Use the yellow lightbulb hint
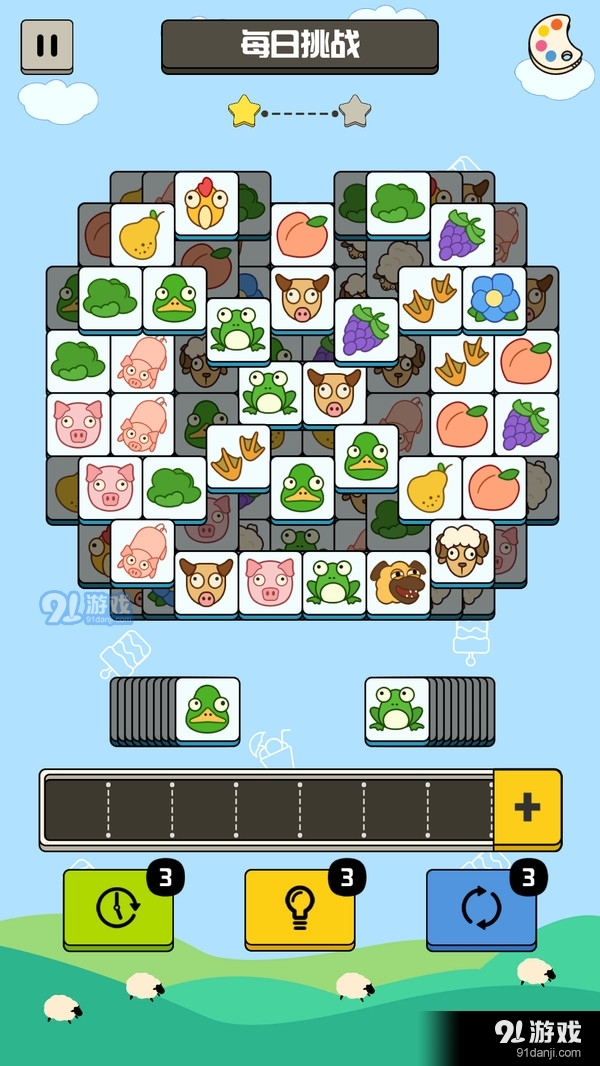 tap(299, 908)
